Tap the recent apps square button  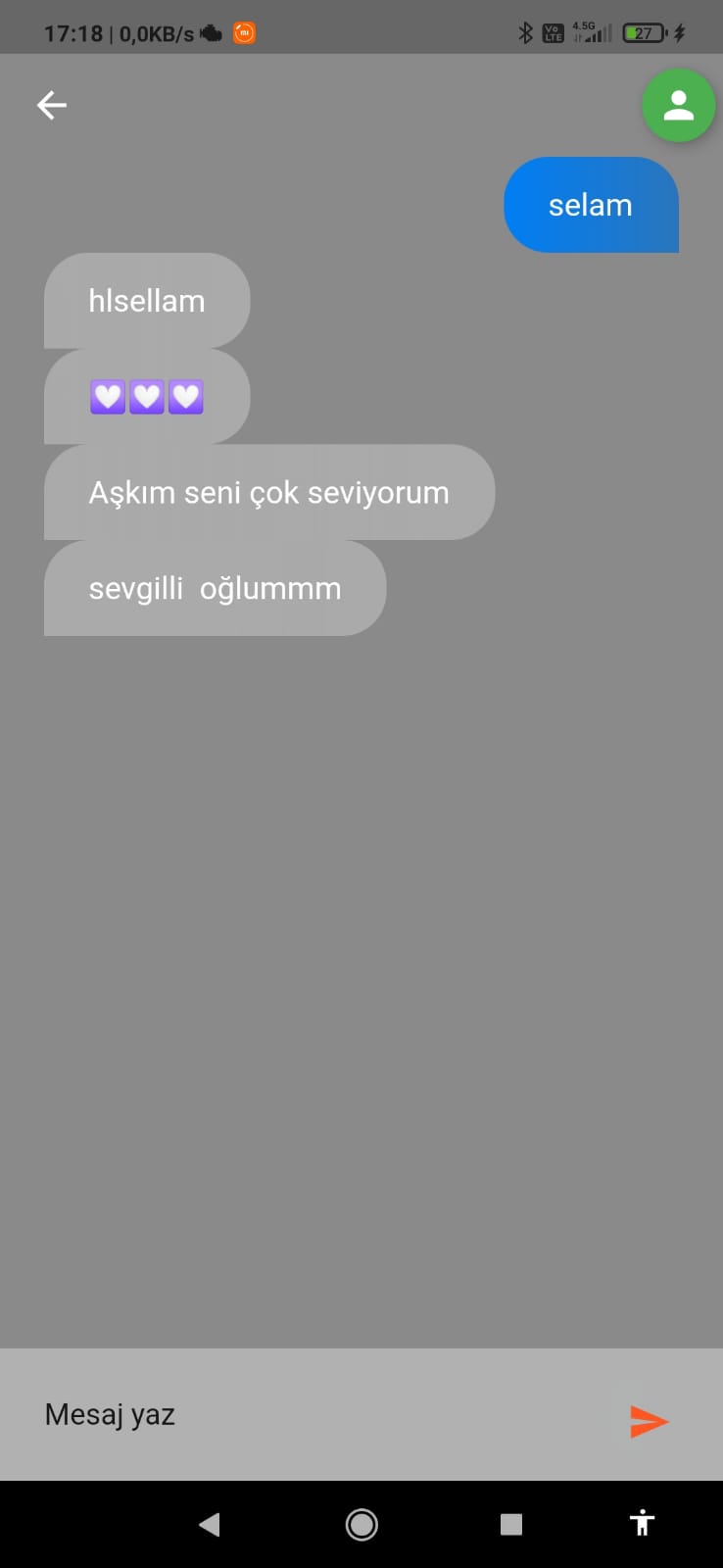point(510,1524)
